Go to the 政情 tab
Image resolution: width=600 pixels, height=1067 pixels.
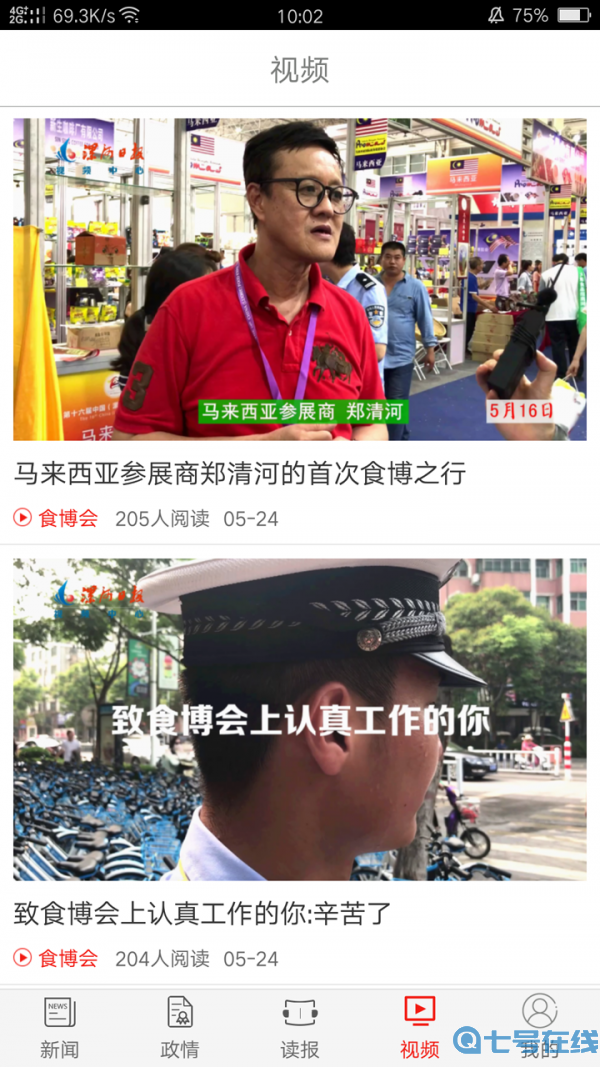click(180, 1027)
